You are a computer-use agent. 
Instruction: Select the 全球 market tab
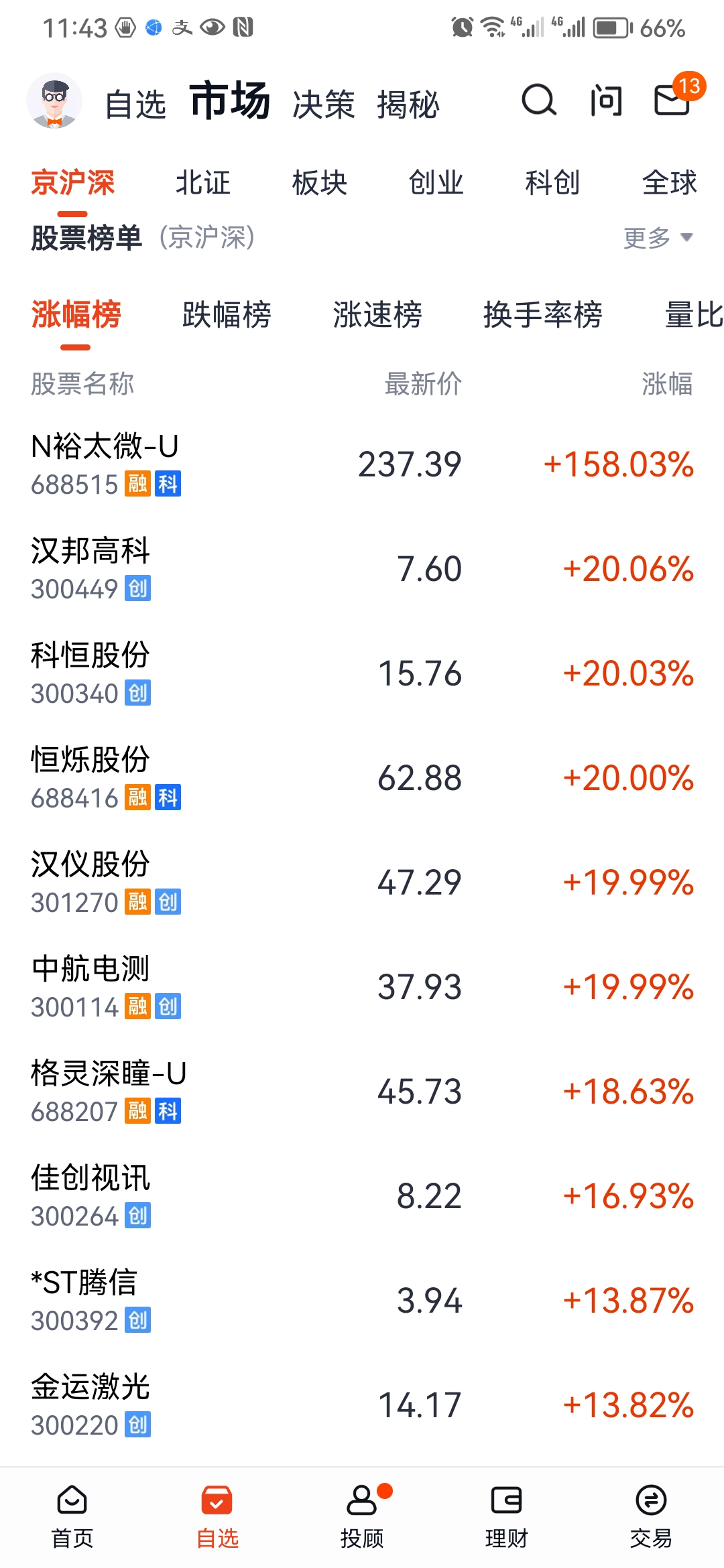point(669,182)
